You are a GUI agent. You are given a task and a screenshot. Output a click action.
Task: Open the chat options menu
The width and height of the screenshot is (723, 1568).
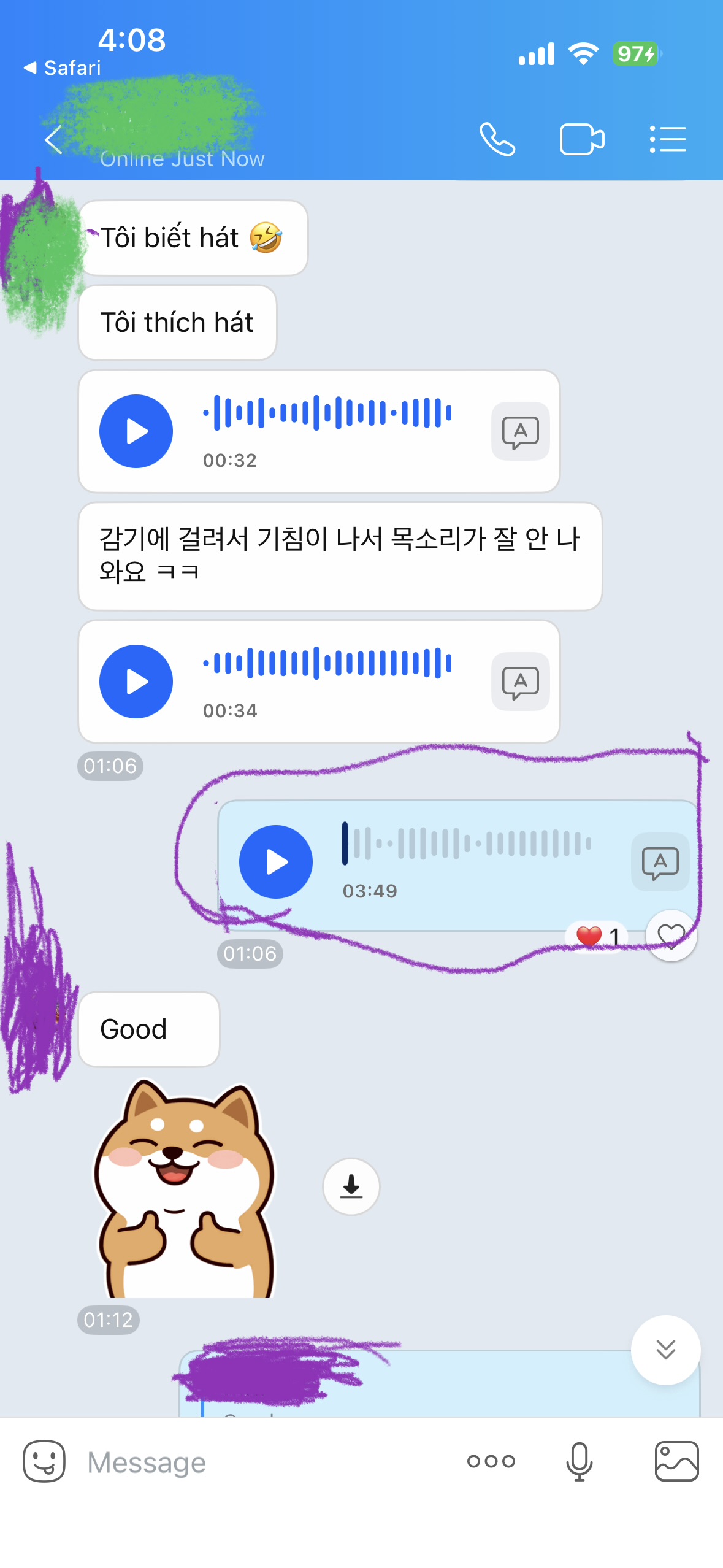pos(667,139)
